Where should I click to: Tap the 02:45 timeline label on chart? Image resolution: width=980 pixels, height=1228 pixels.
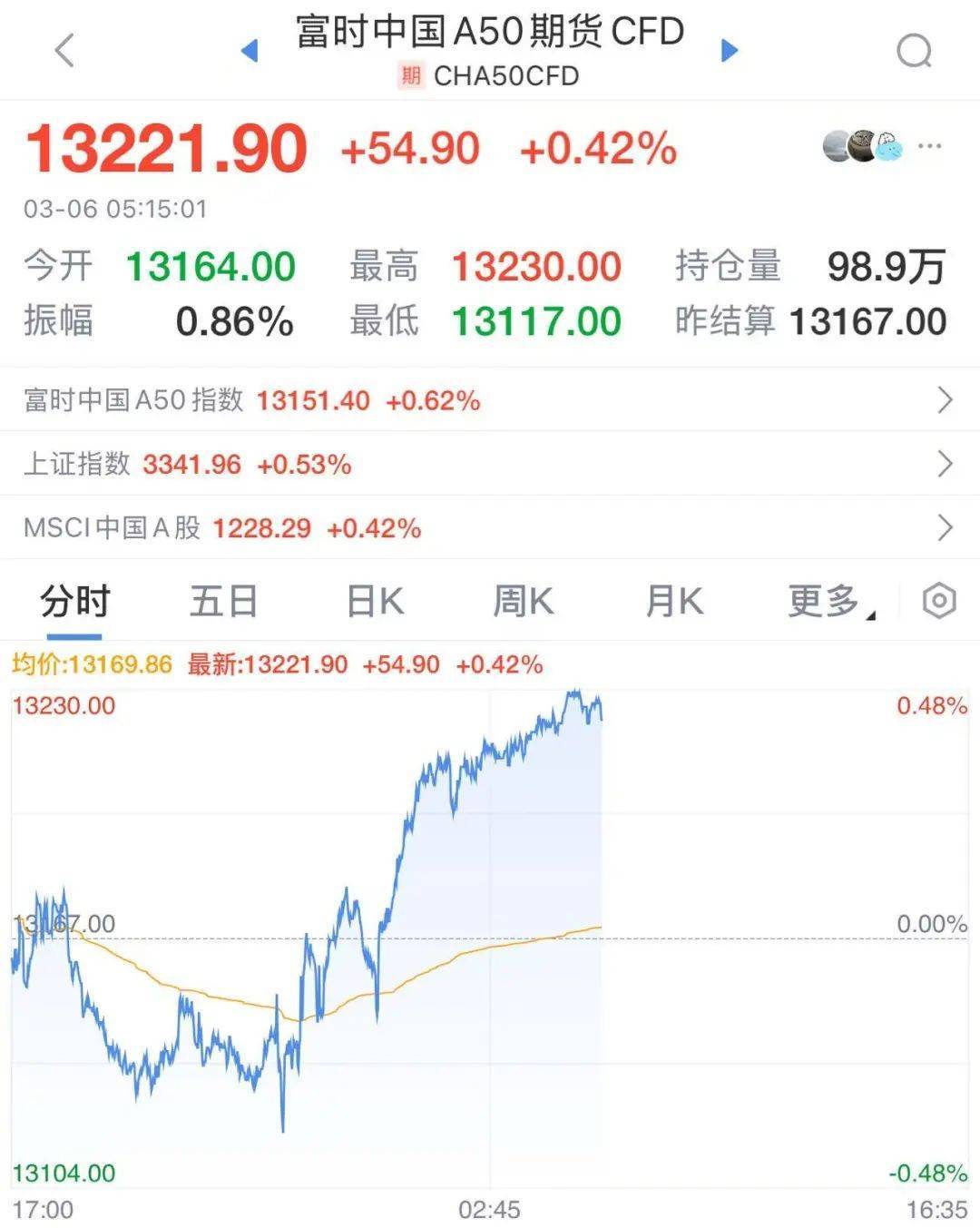[x=491, y=1209]
